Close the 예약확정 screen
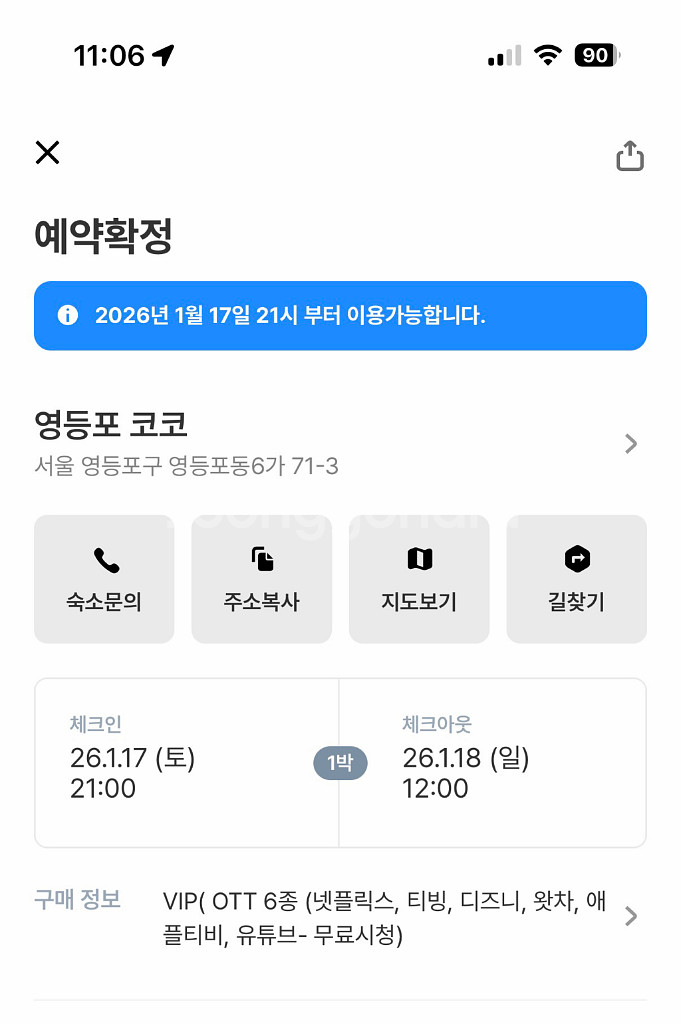The height and width of the screenshot is (1024, 681). click(47, 153)
